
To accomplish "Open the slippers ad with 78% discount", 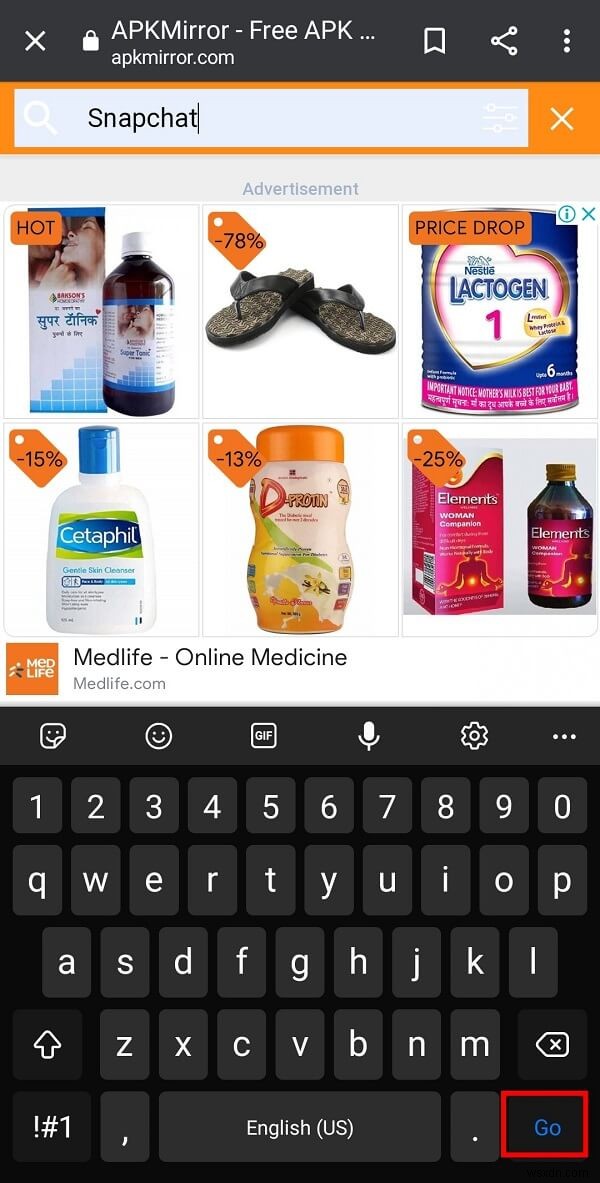I will point(300,312).
